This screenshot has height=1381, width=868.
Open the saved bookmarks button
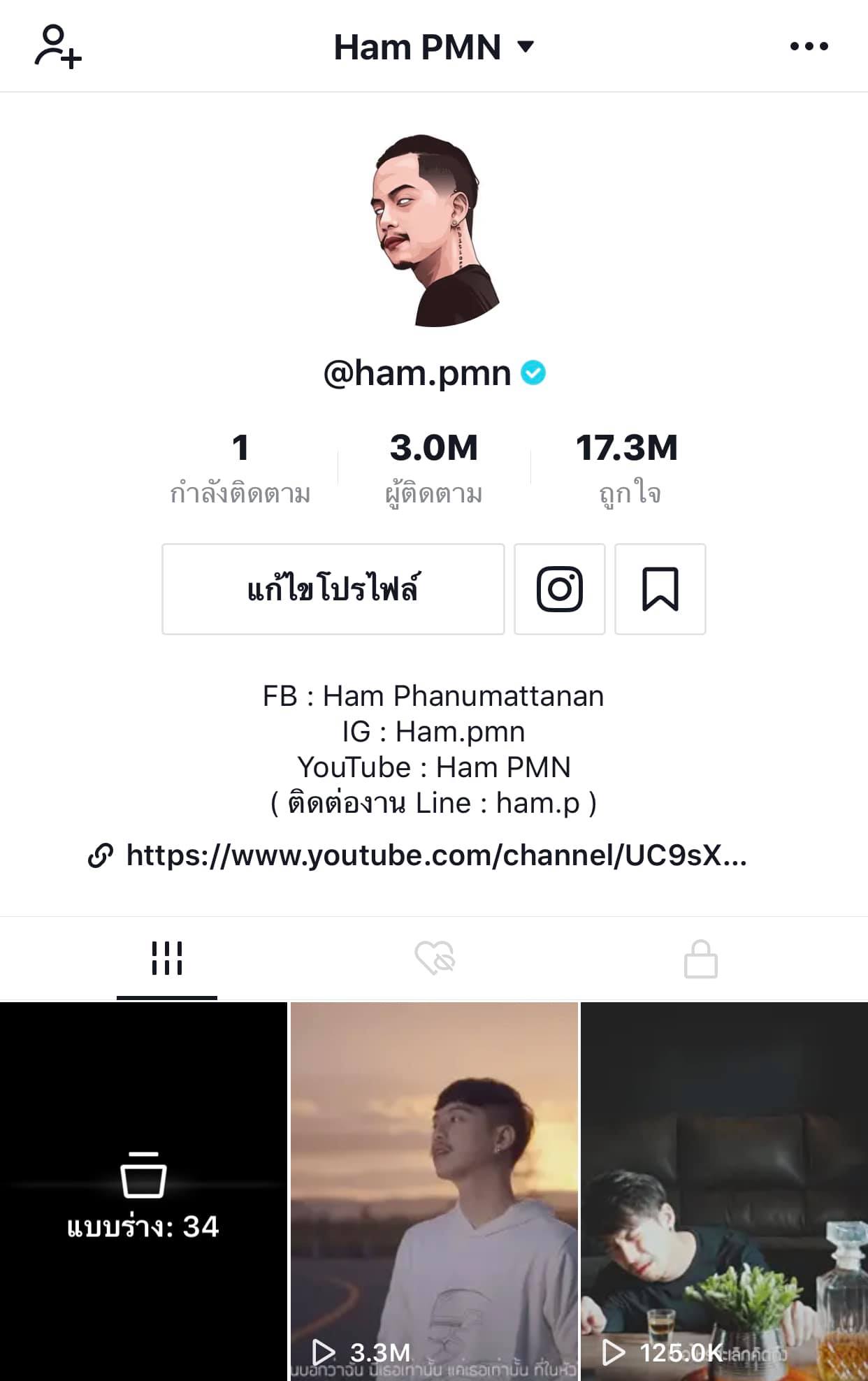[x=660, y=589]
